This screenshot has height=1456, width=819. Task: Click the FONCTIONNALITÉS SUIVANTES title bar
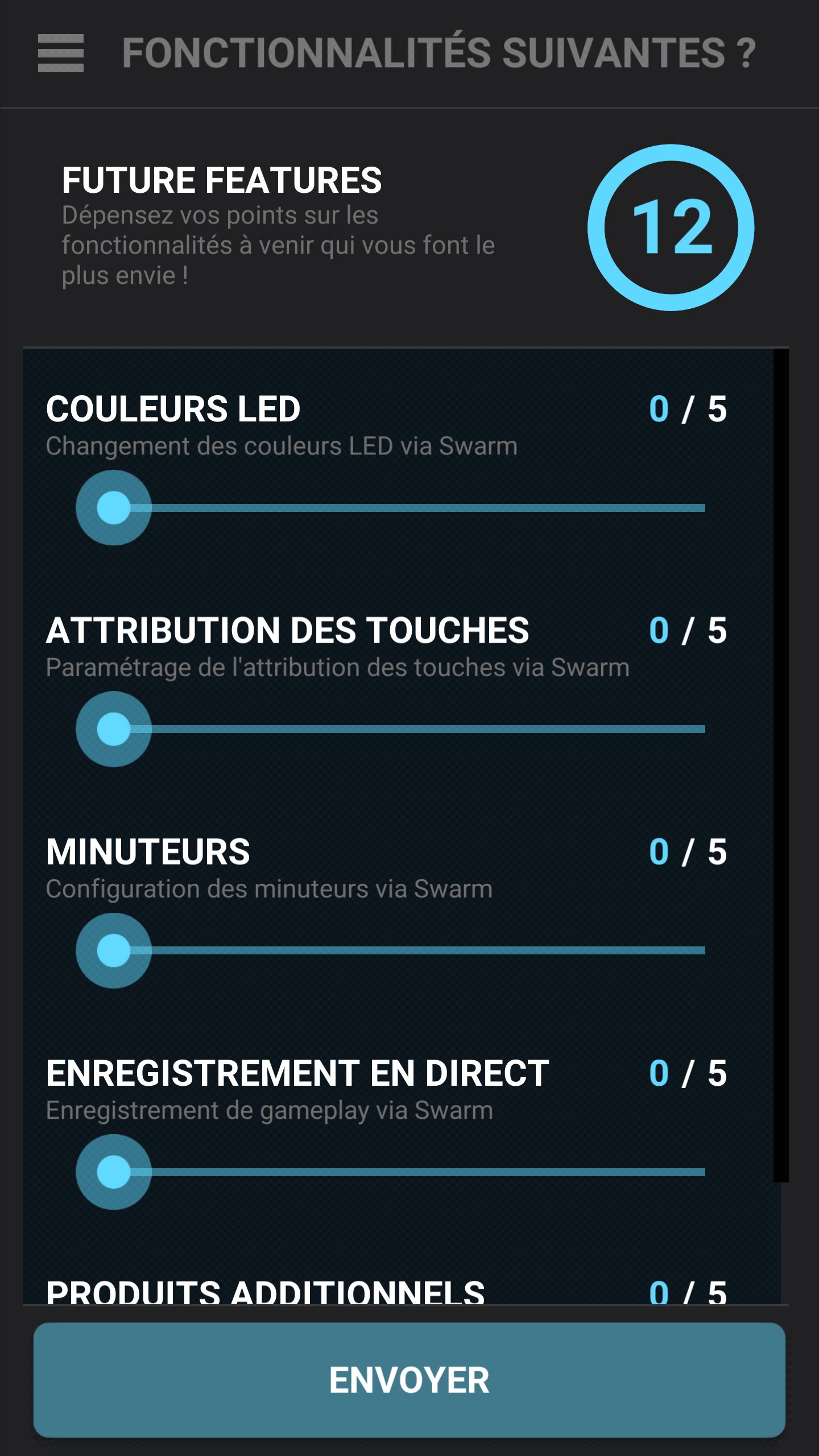coord(436,54)
